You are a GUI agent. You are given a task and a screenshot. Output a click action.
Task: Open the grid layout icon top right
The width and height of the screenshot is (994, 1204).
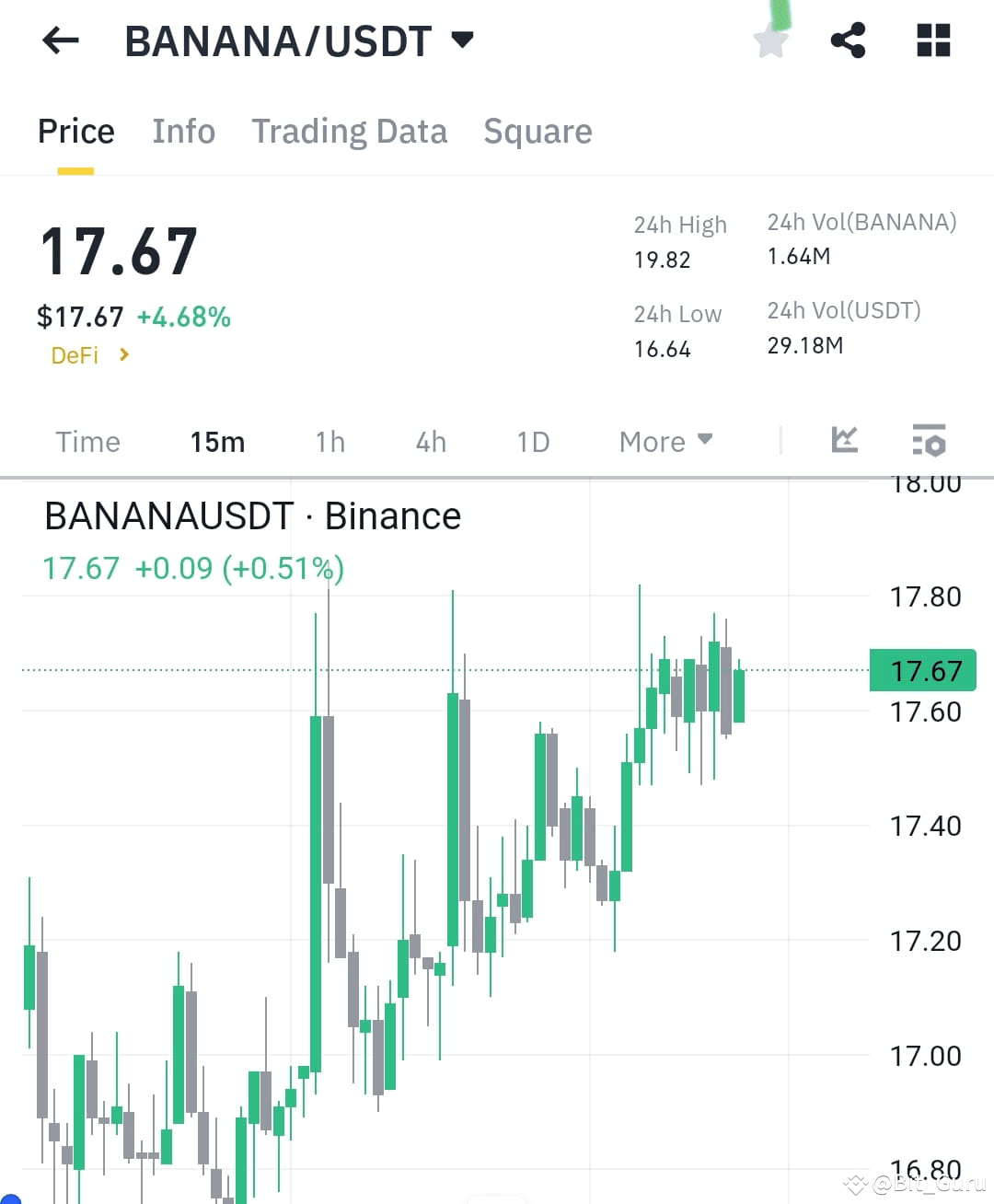[933, 41]
